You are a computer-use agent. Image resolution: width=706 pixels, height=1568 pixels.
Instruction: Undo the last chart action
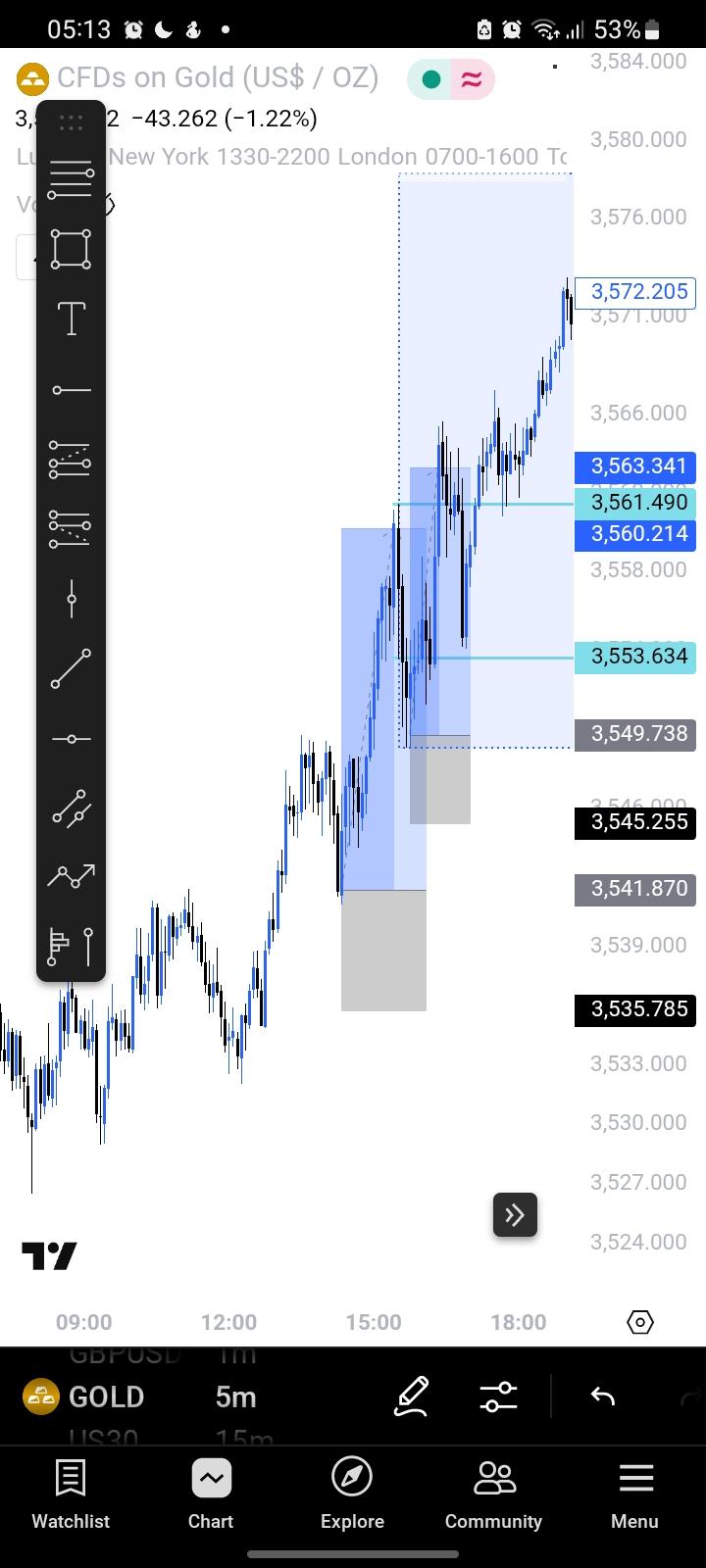point(603,1396)
